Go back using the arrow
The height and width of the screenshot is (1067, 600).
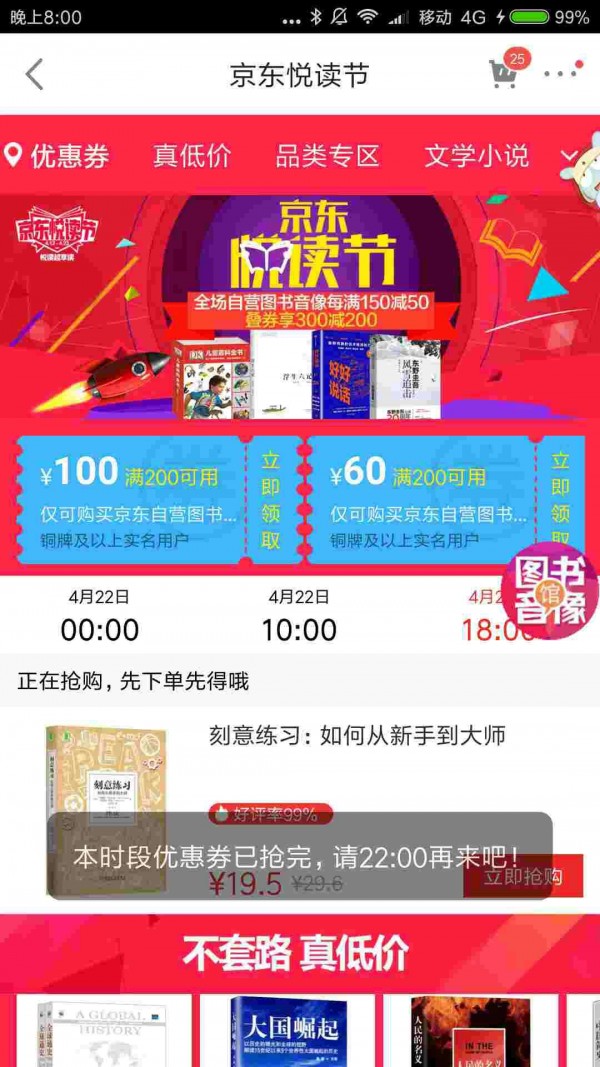click(x=35, y=74)
